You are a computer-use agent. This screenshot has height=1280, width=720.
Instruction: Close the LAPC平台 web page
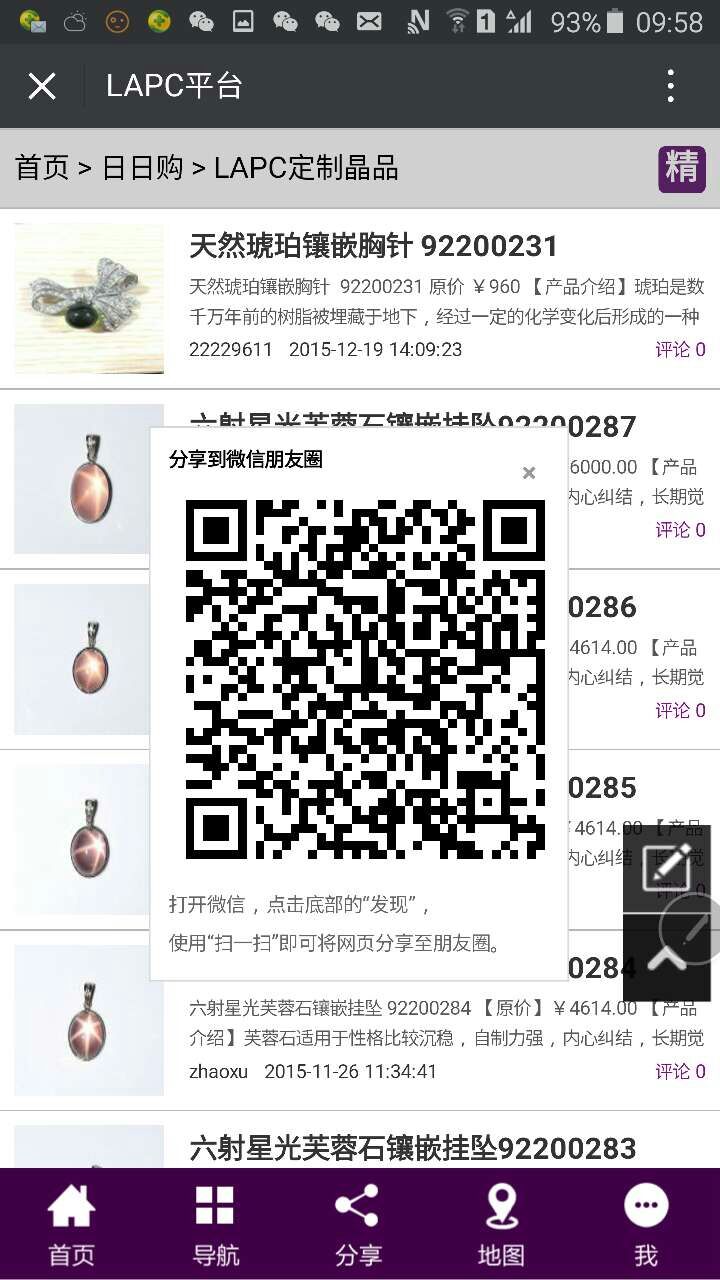coord(42,87)
